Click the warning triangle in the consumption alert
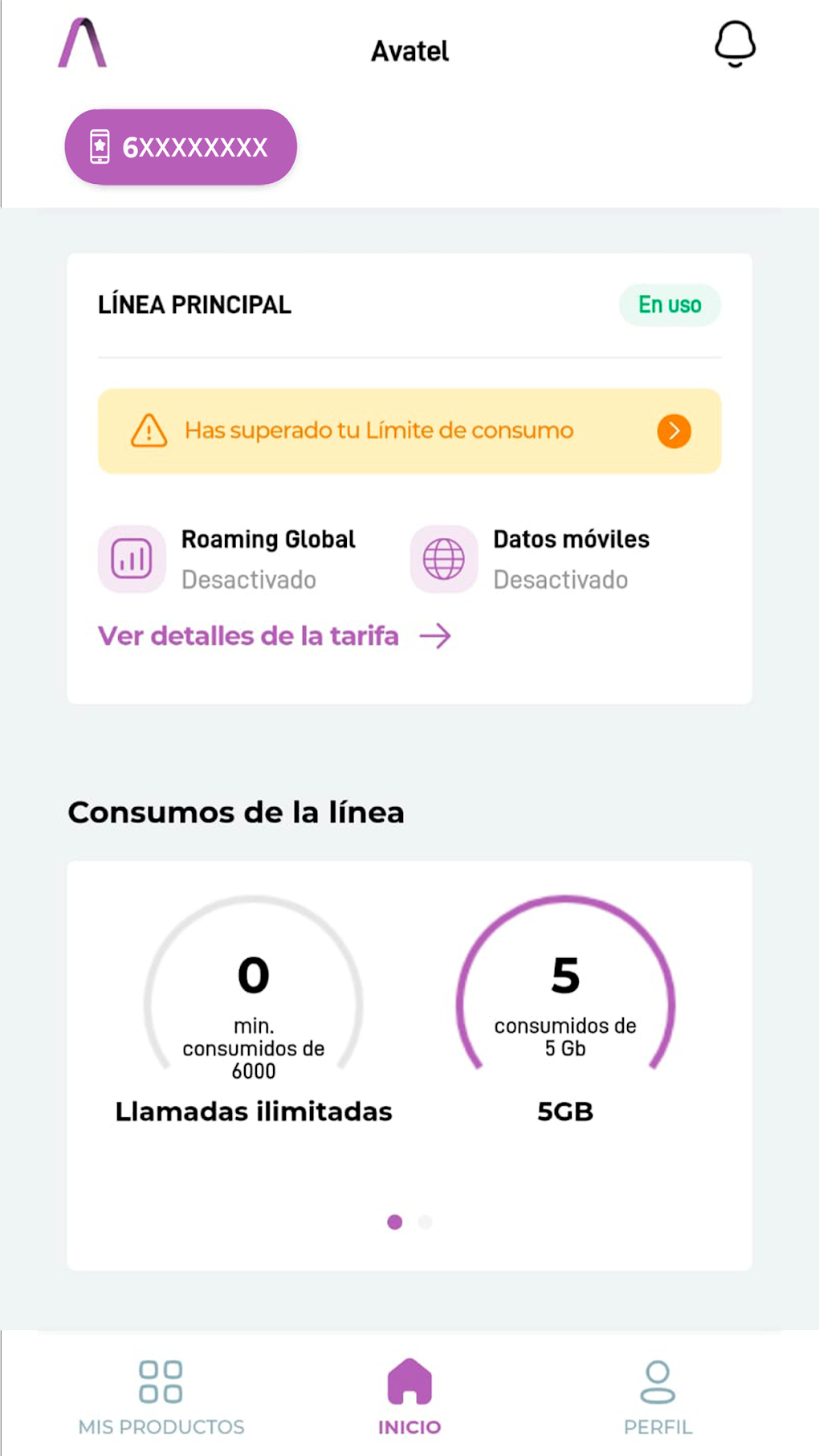Screen dimensions: 819x1456 148,430
